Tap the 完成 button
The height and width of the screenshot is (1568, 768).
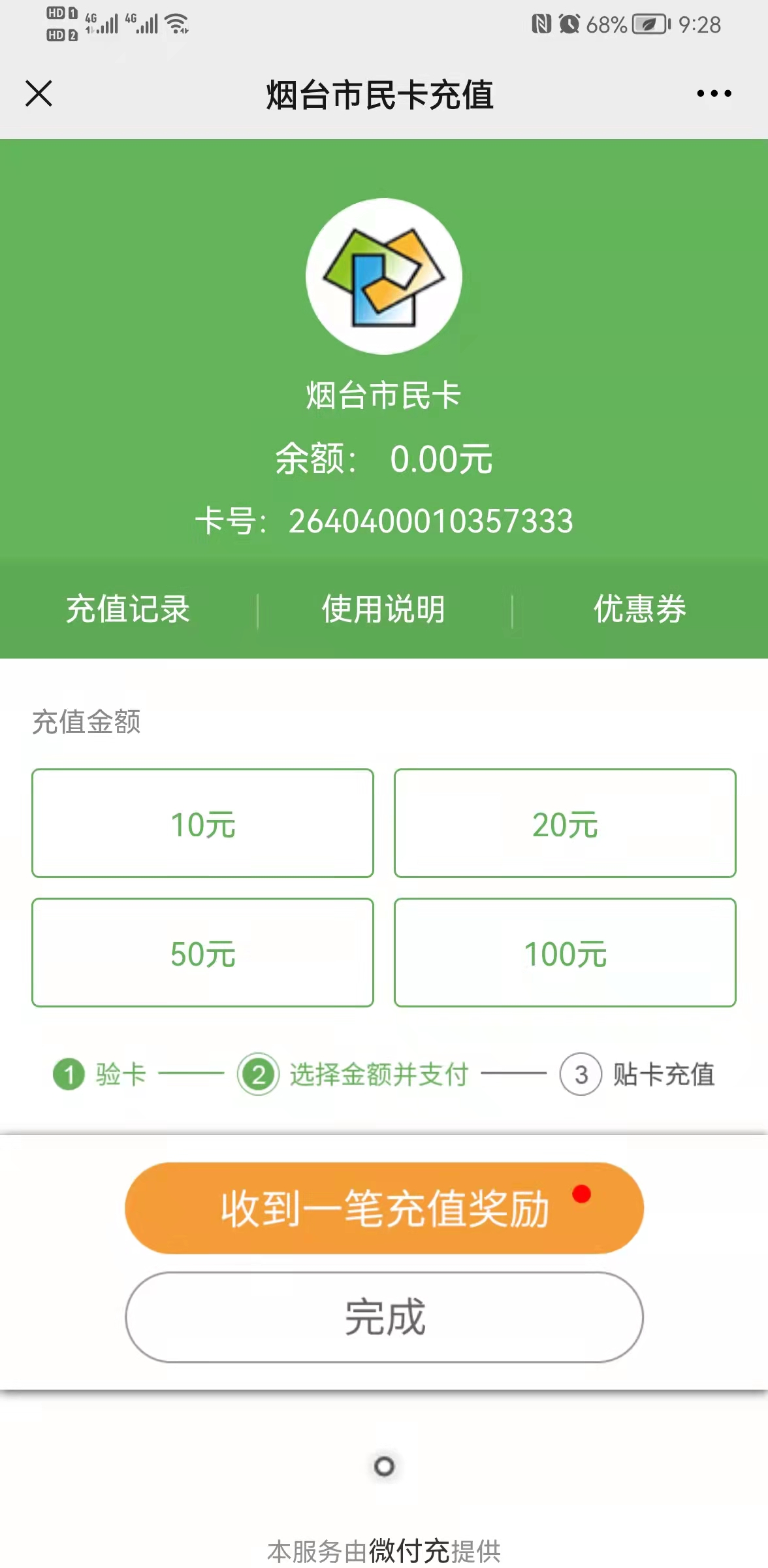tap(384, 1317)
